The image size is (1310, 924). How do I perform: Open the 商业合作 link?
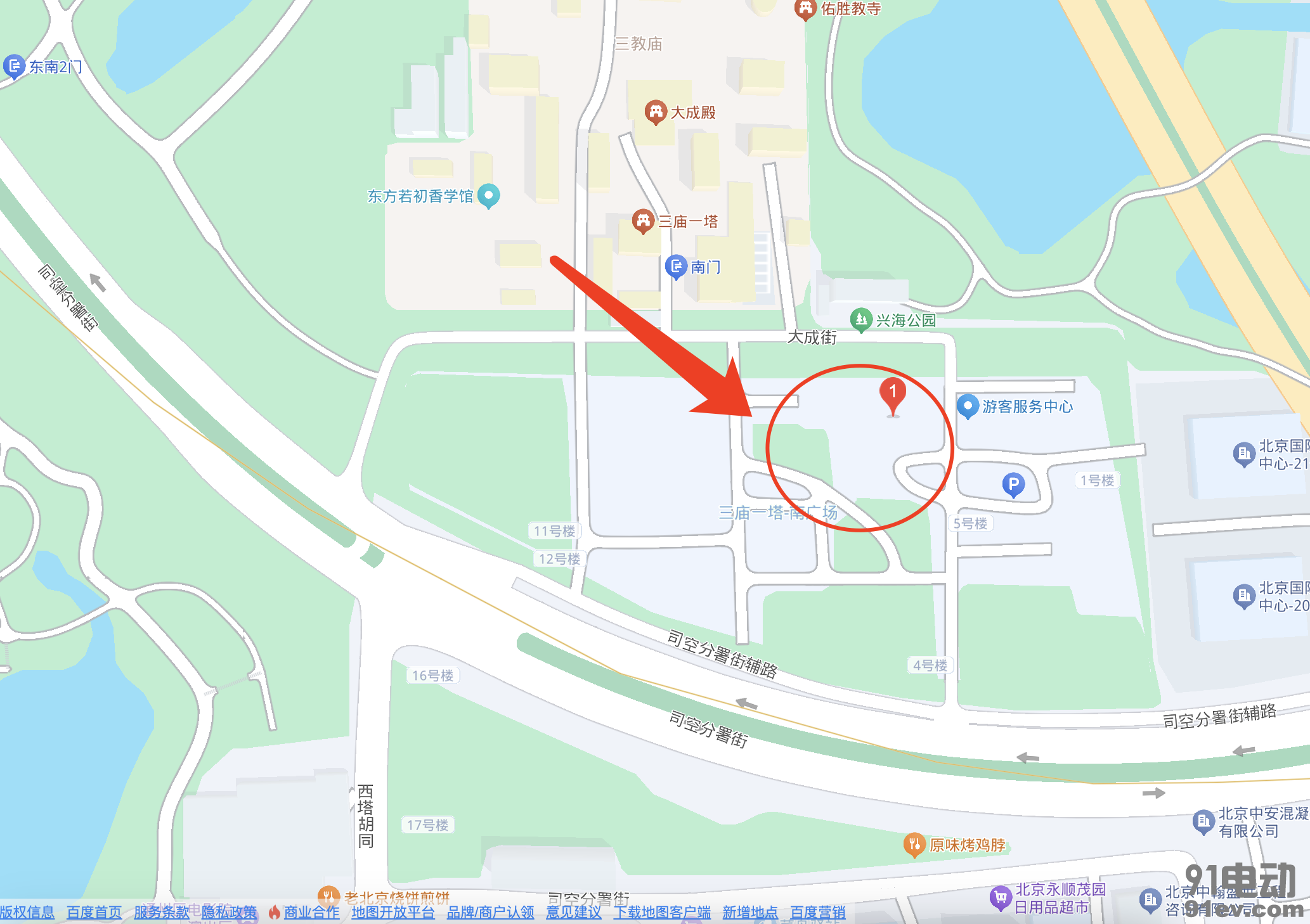click(x=311, y=913)
